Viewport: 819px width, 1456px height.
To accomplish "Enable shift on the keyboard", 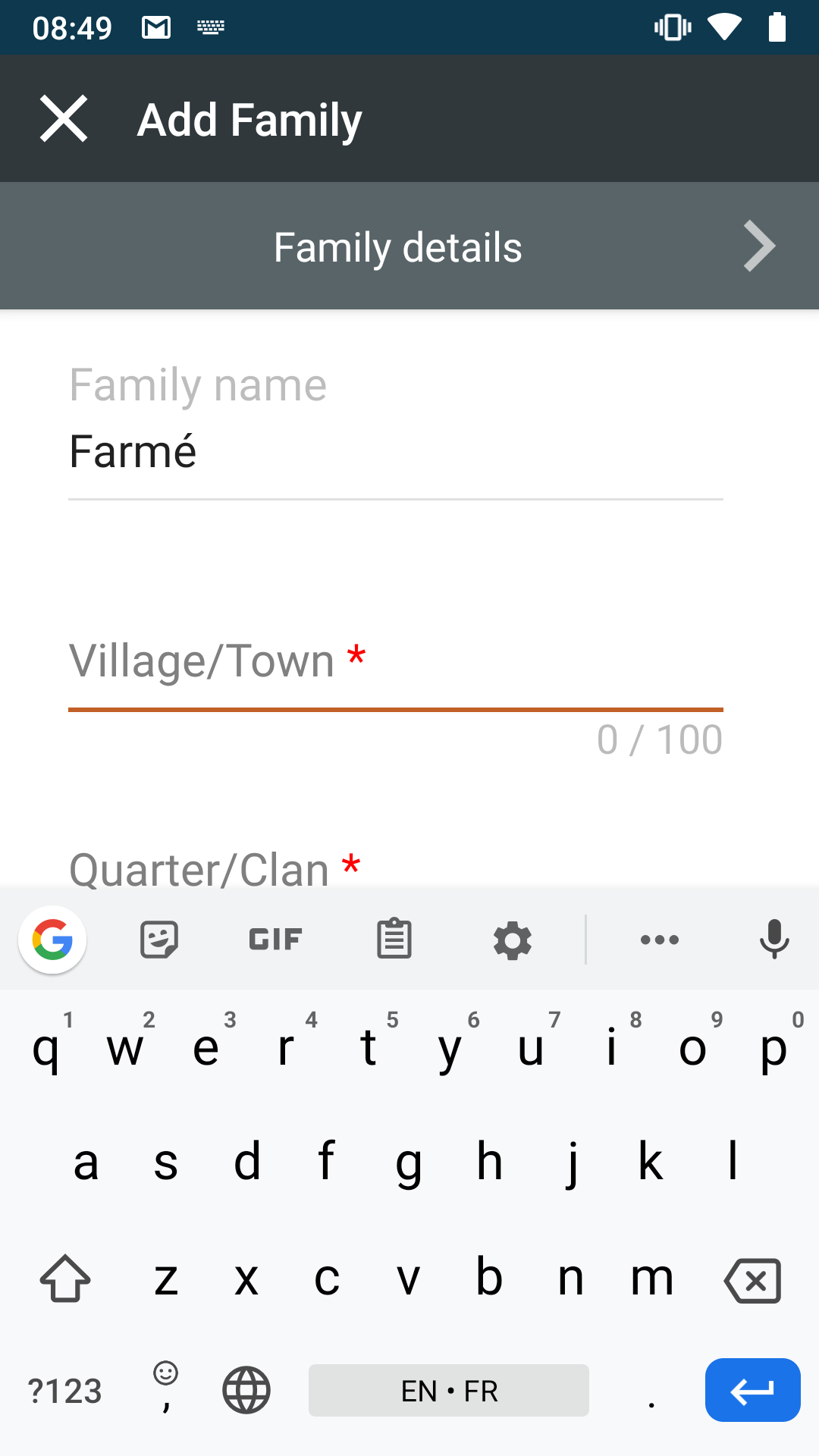I will point(65,1279).
